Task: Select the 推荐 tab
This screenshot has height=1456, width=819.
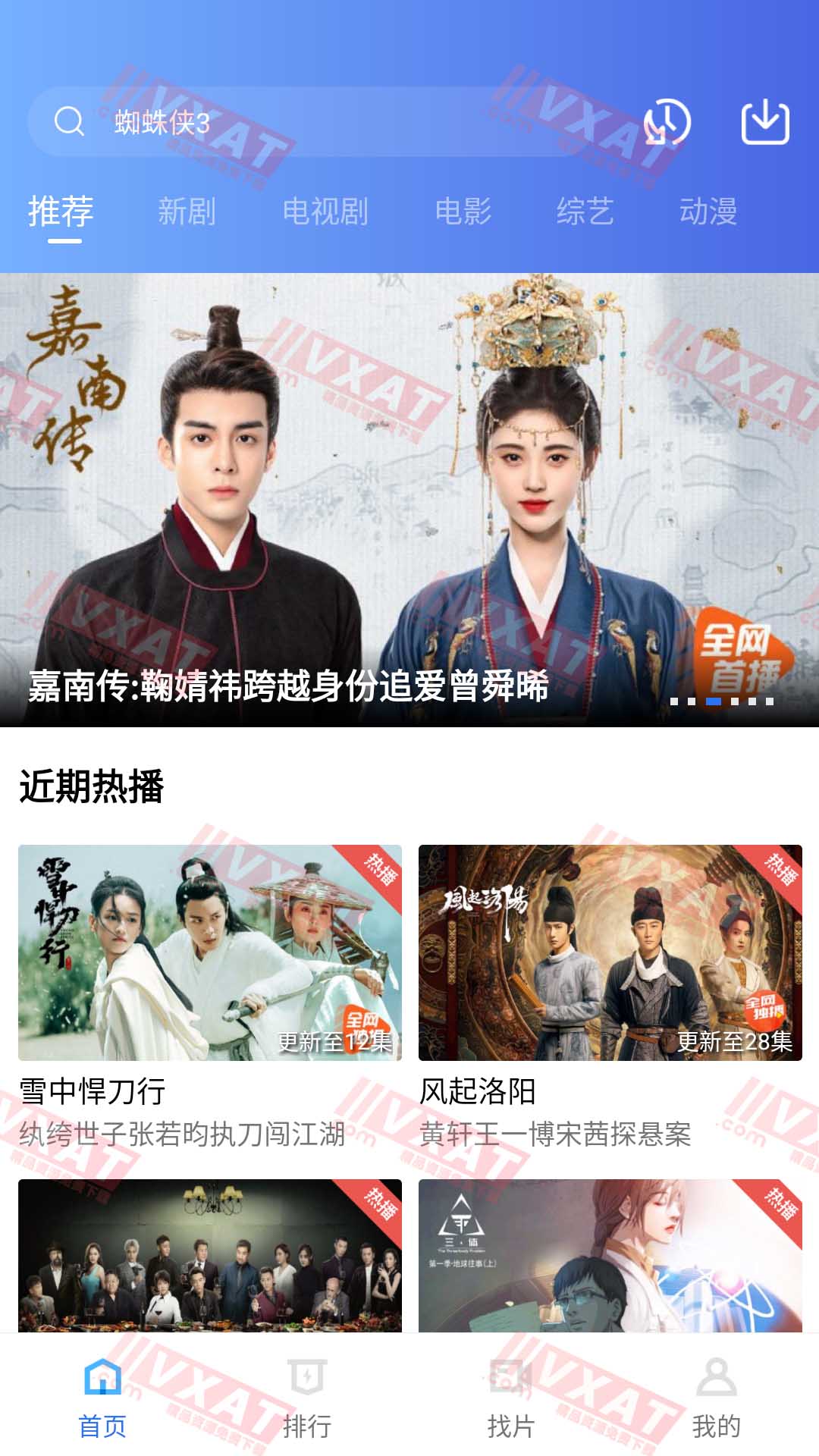Action: 61,212
